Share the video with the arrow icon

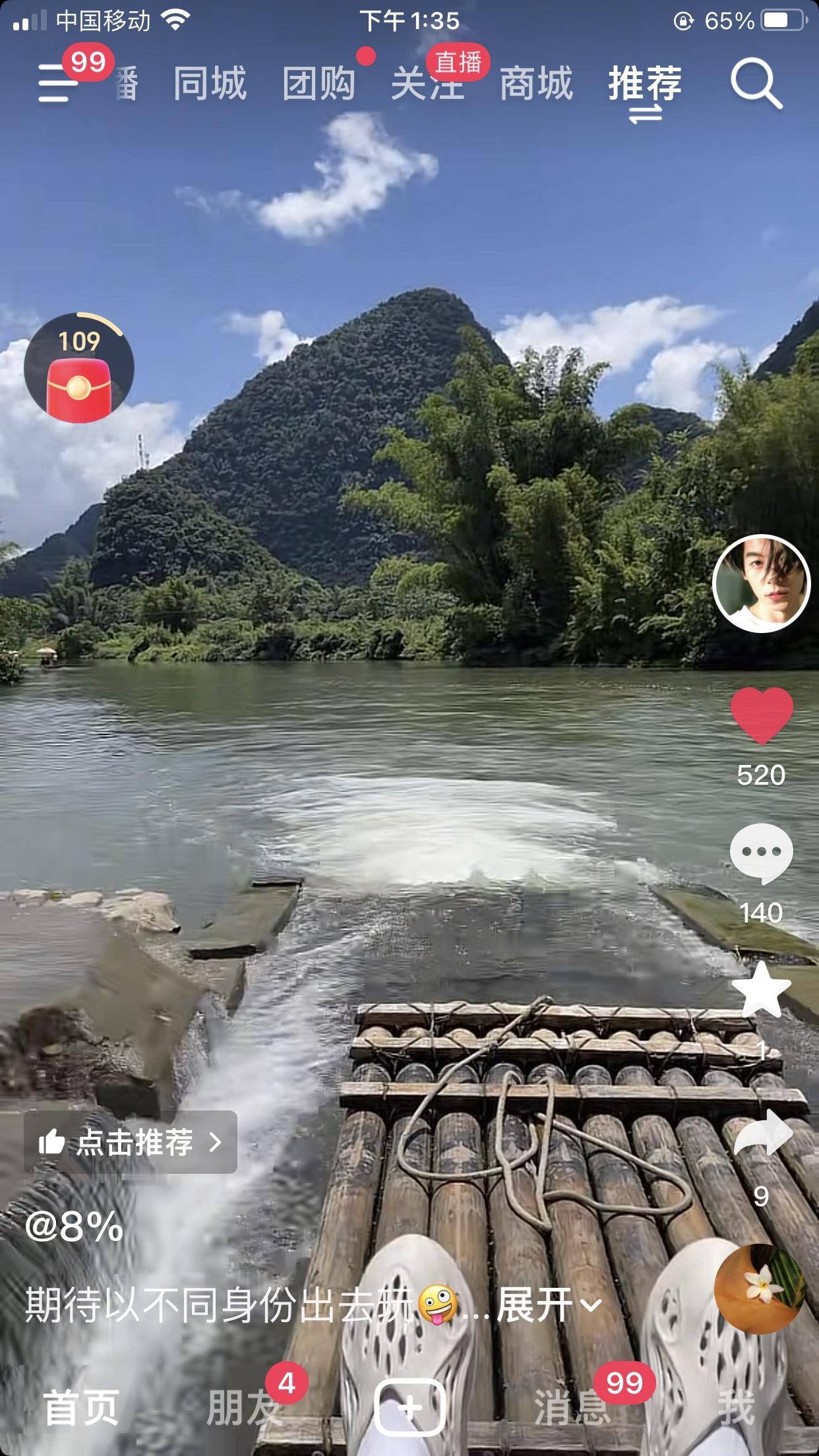762,1133
